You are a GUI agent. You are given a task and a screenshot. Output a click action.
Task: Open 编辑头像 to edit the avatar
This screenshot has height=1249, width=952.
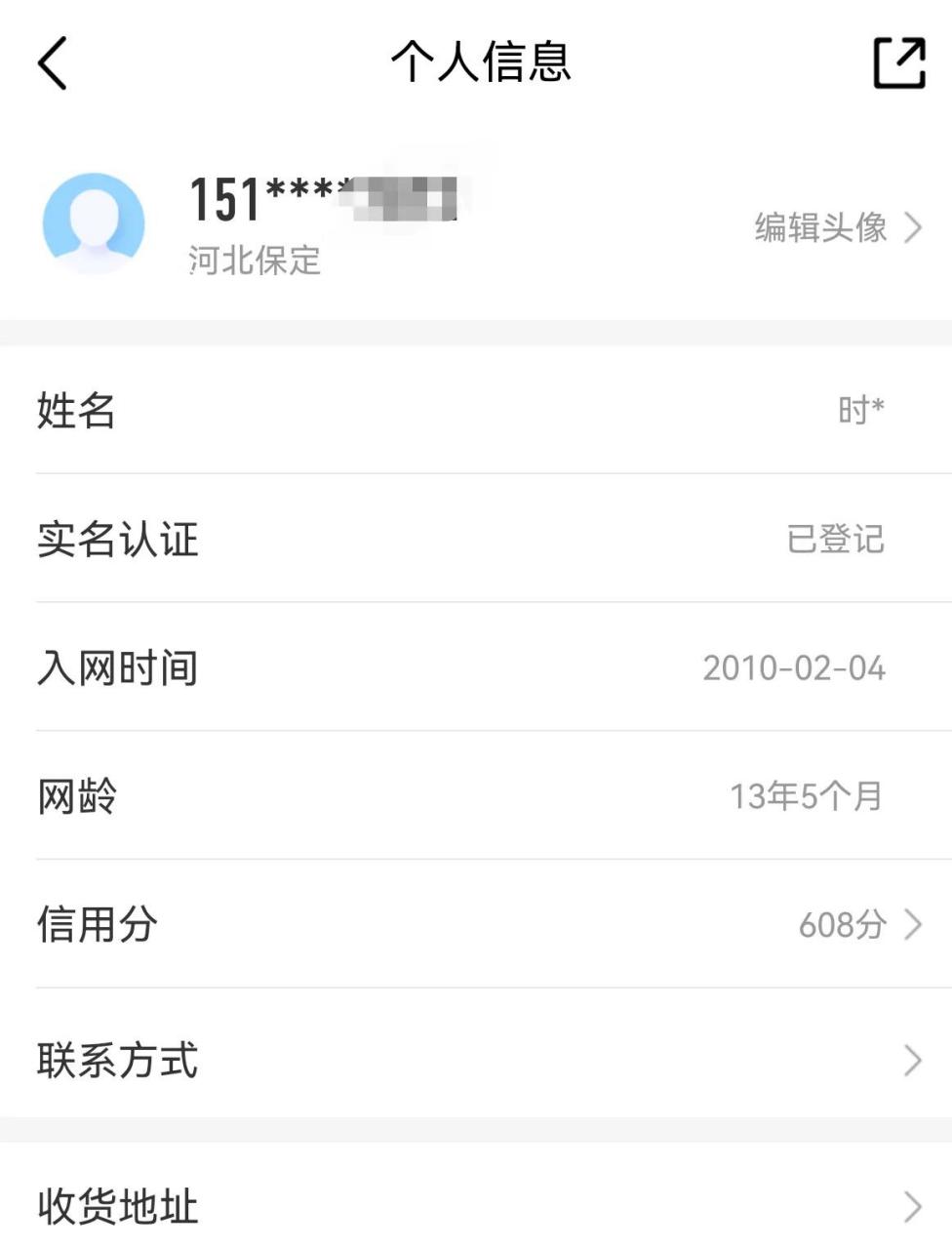(820, 228)
